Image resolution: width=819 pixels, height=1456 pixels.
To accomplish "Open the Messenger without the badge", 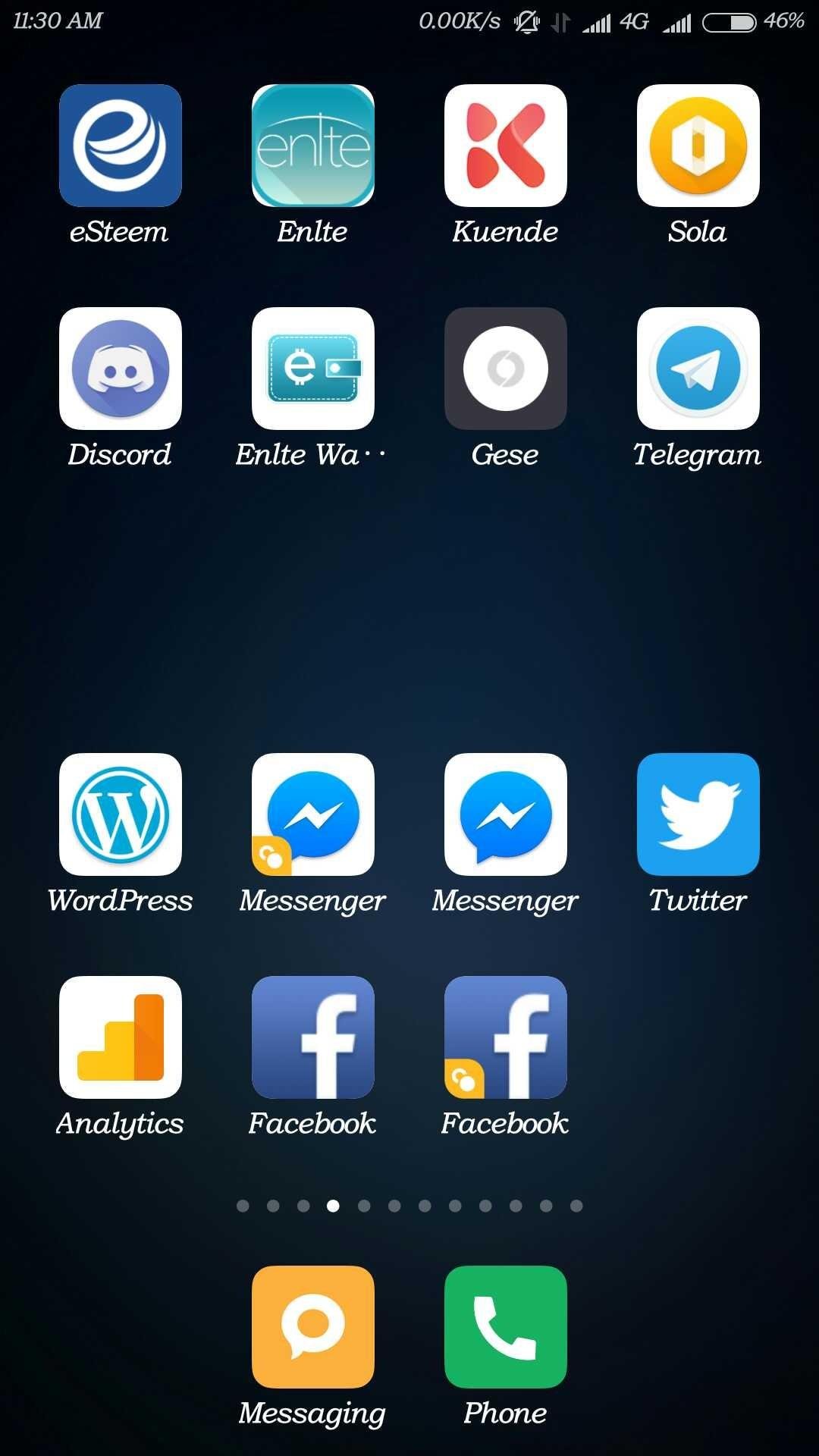I will tap(506, 814).
